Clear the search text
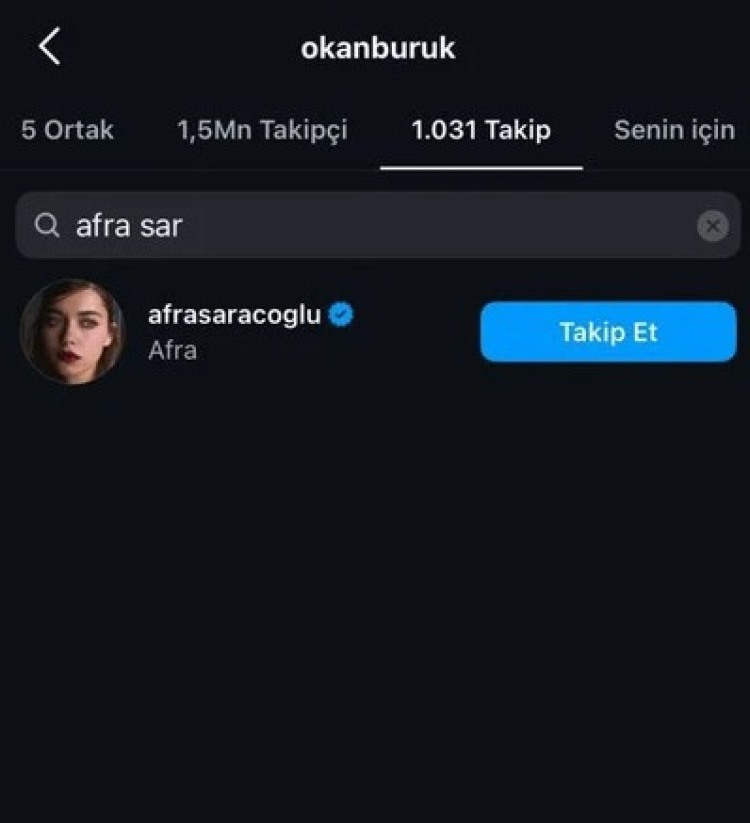 pyautogui.click(x=712, y=227)
